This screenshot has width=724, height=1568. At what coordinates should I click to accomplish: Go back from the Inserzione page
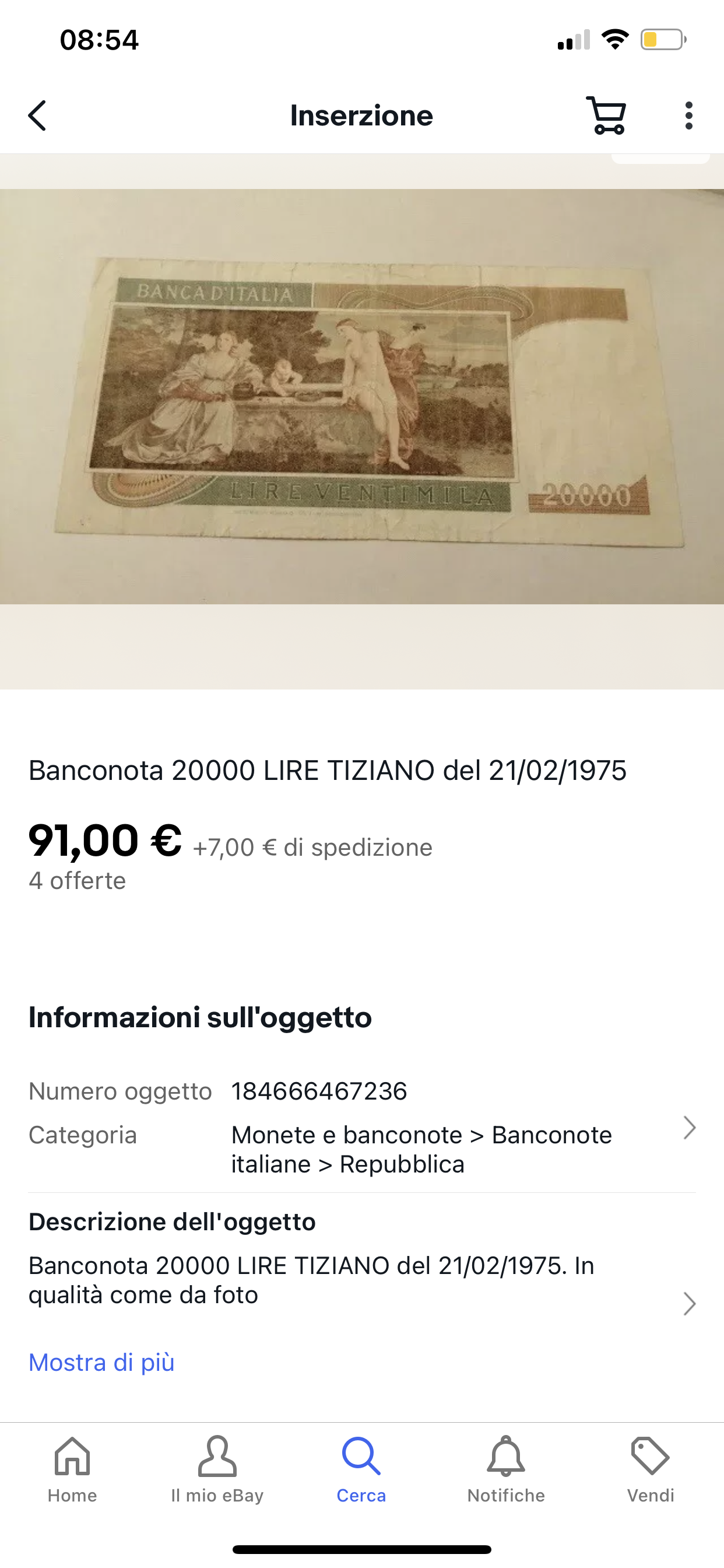[37, 116]
